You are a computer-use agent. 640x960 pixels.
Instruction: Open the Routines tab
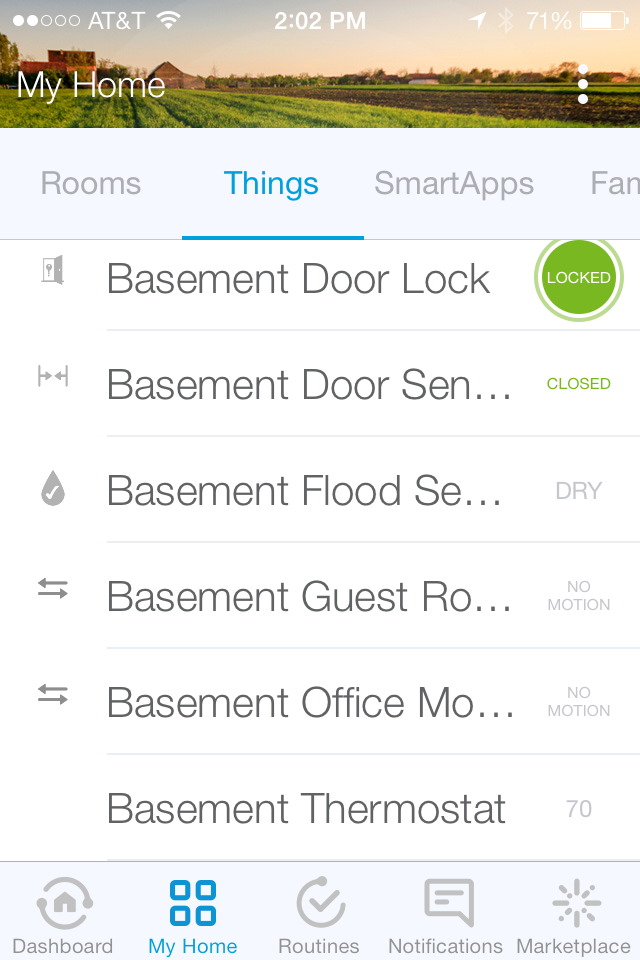(x=319, y=916)
